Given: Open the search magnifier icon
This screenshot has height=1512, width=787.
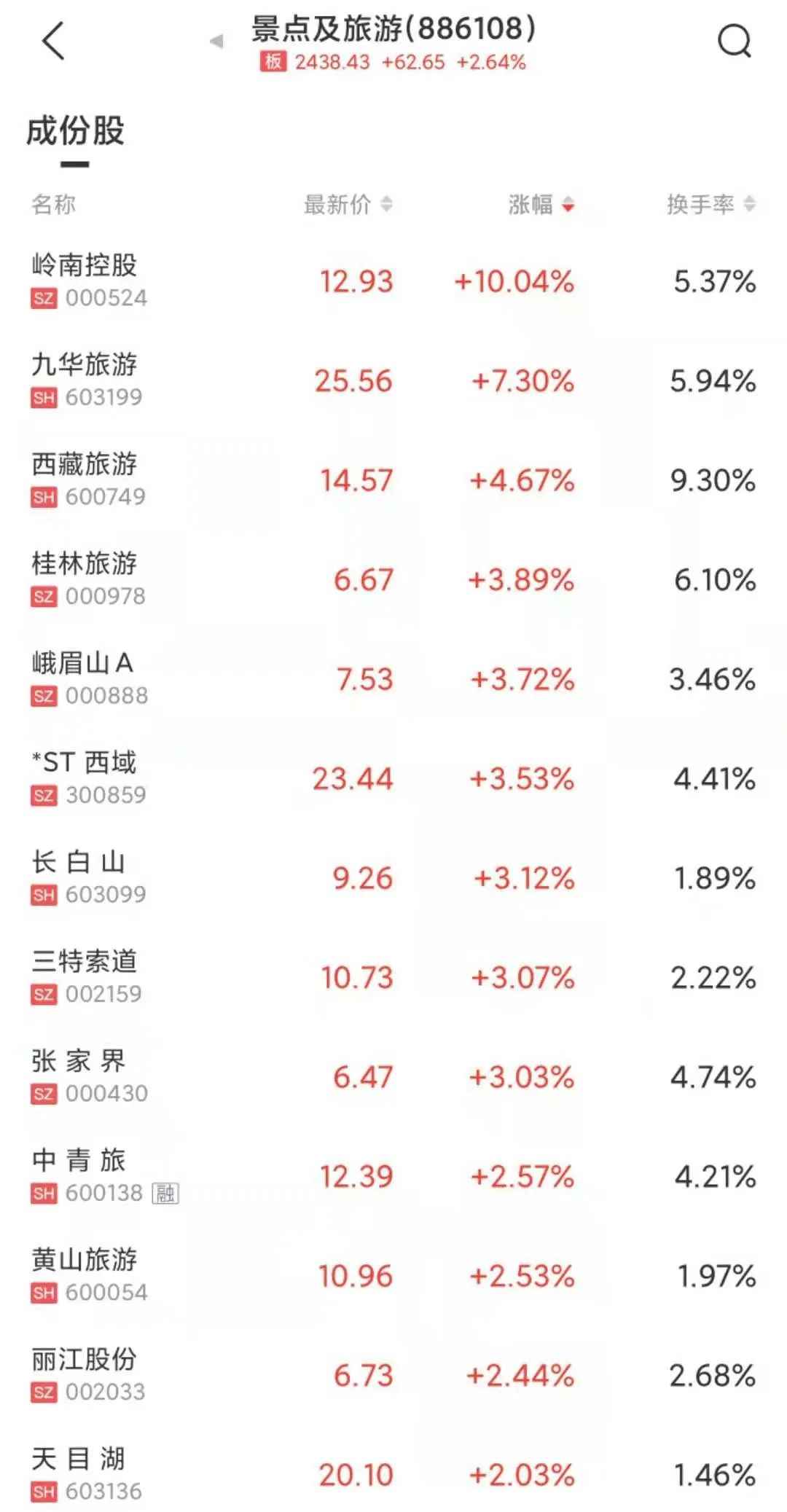Looking at the screenshot, I should pos(733,42).
